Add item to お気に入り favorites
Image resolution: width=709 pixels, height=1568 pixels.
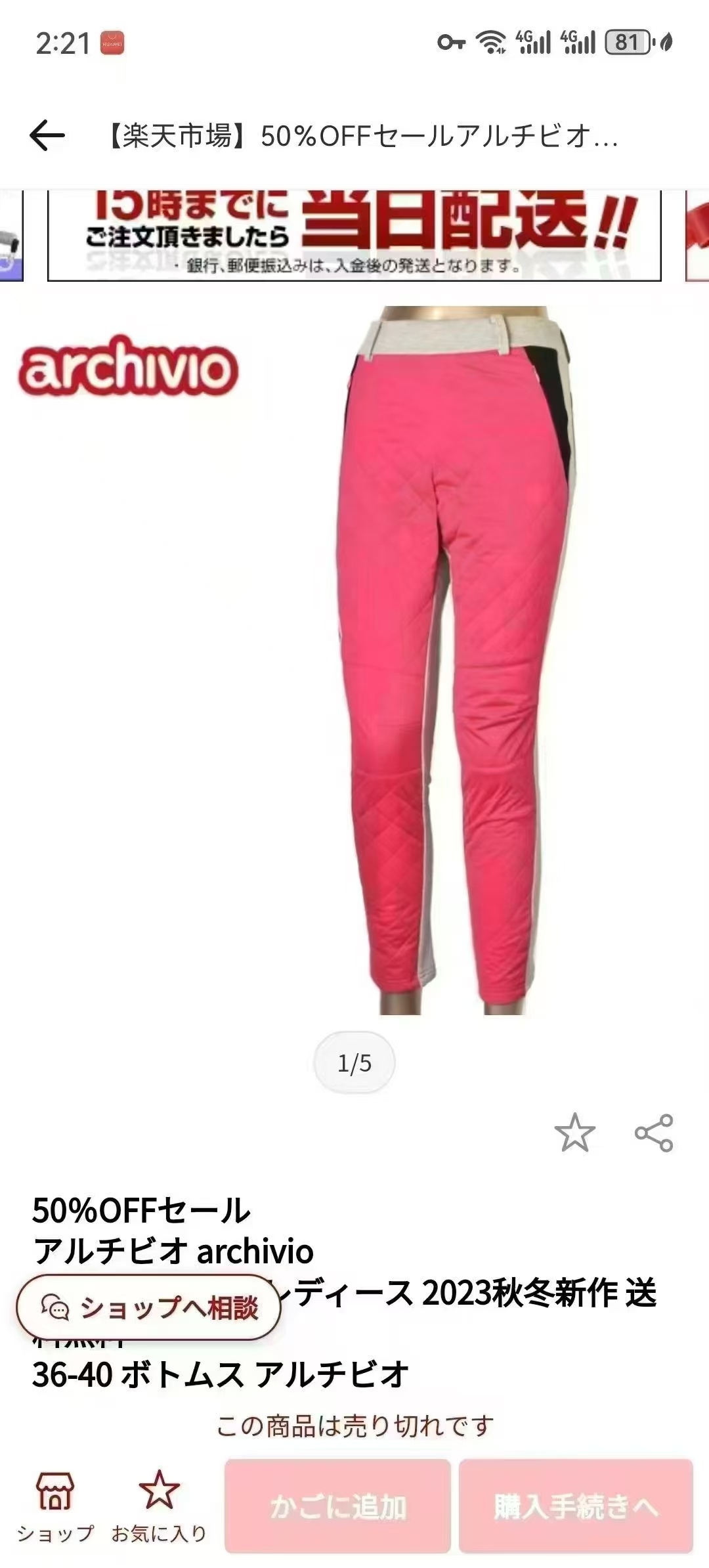tap(159, 1505)
